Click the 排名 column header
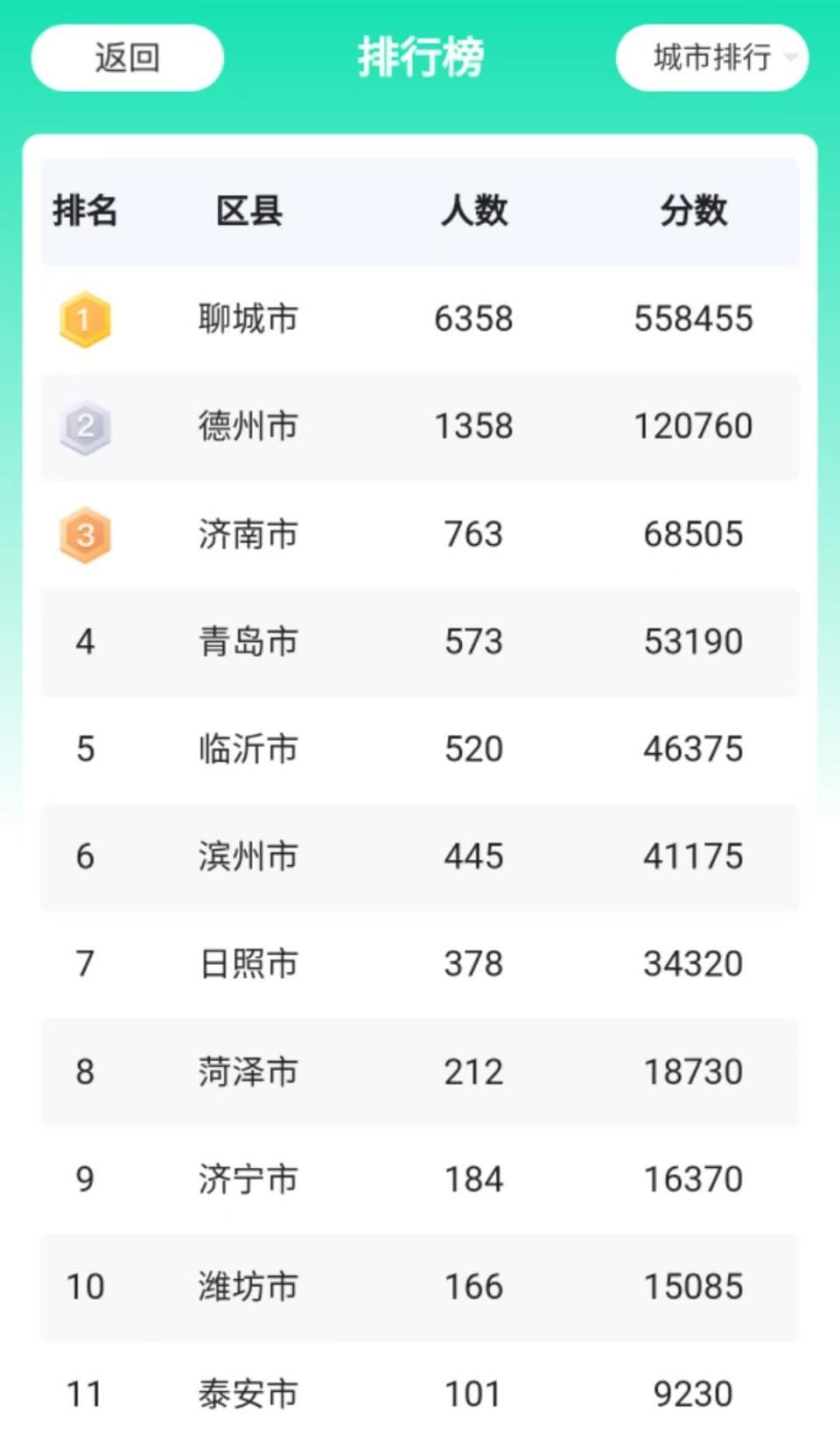Screen dimensions: 840x1440 [85, 210]
